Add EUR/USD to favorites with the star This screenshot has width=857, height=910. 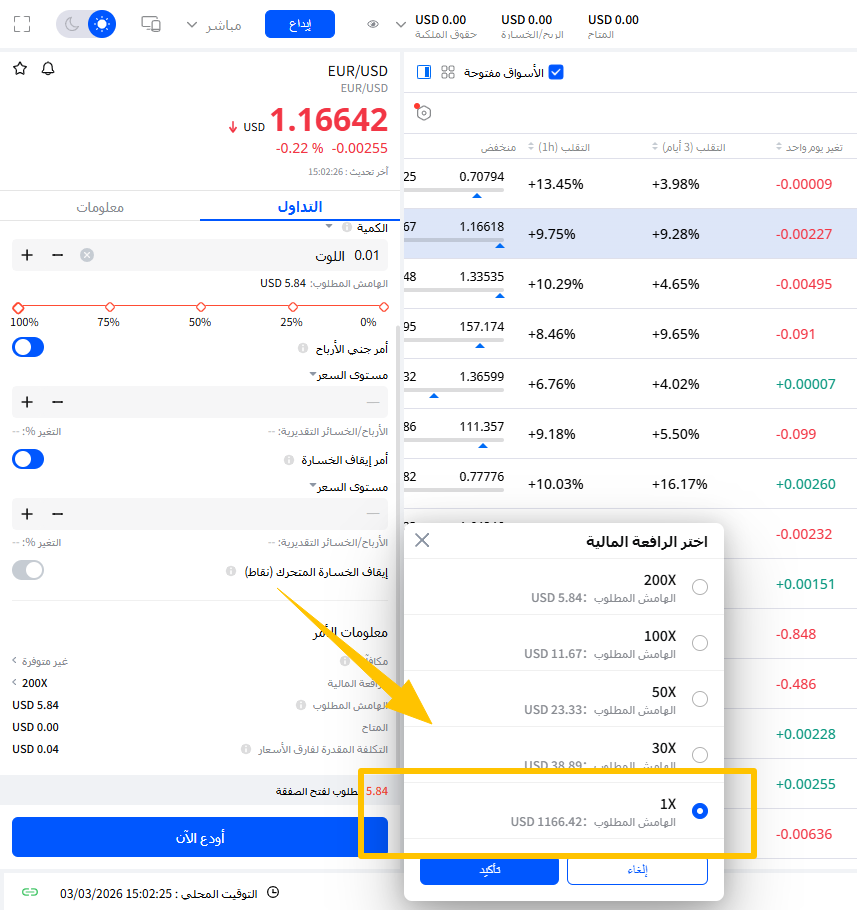pyautogui.click(x=20, y=69)
